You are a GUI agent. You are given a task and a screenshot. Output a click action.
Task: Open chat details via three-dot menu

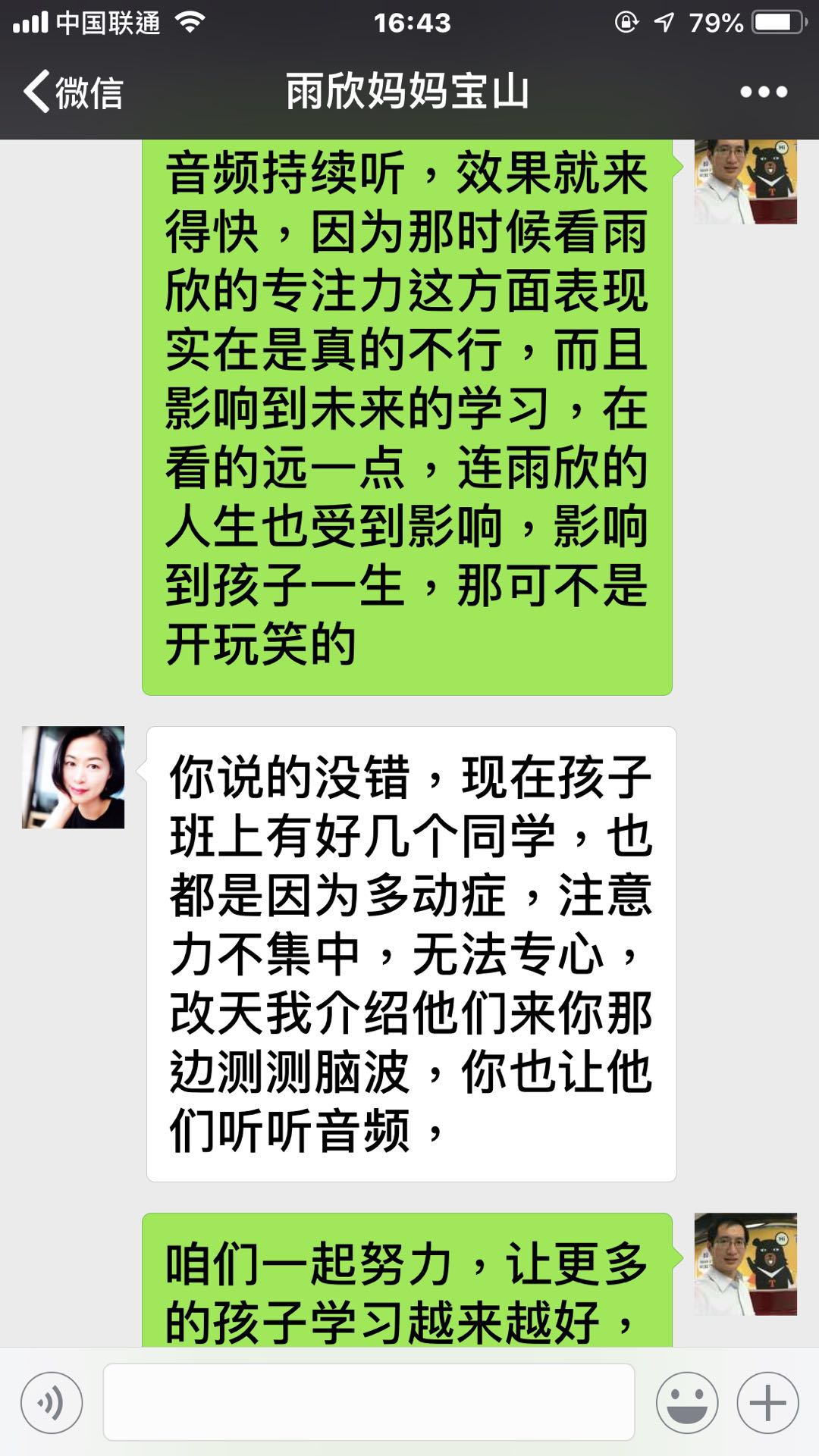point(763,92)
